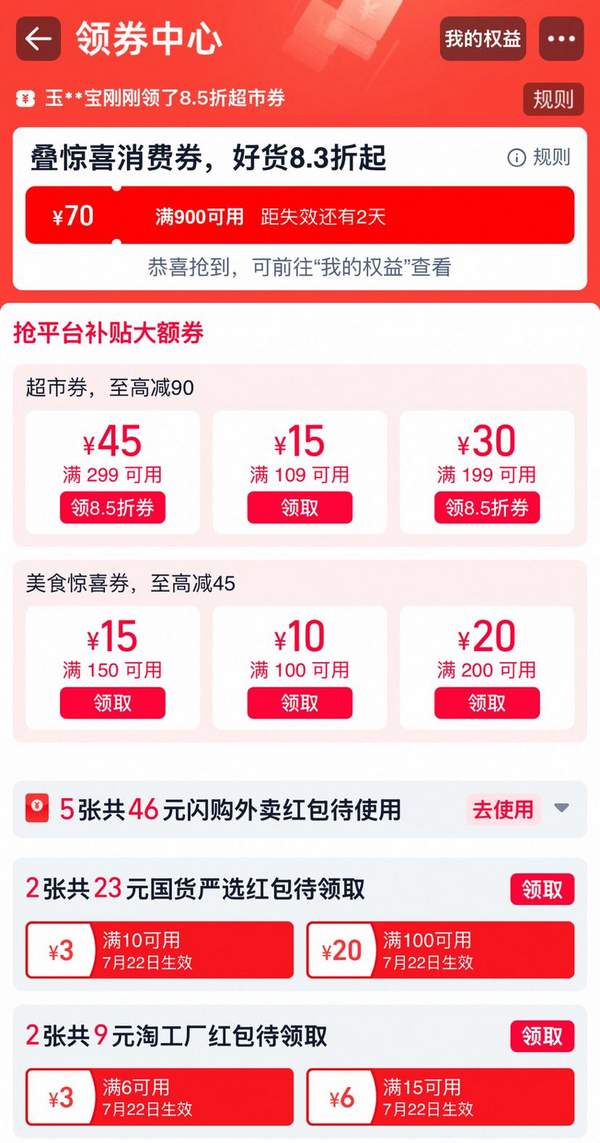This screenshot has width=600, height=1143.
Task: Open the ¥20 满100 国货严选 coupon
Action: coord(440,950)
